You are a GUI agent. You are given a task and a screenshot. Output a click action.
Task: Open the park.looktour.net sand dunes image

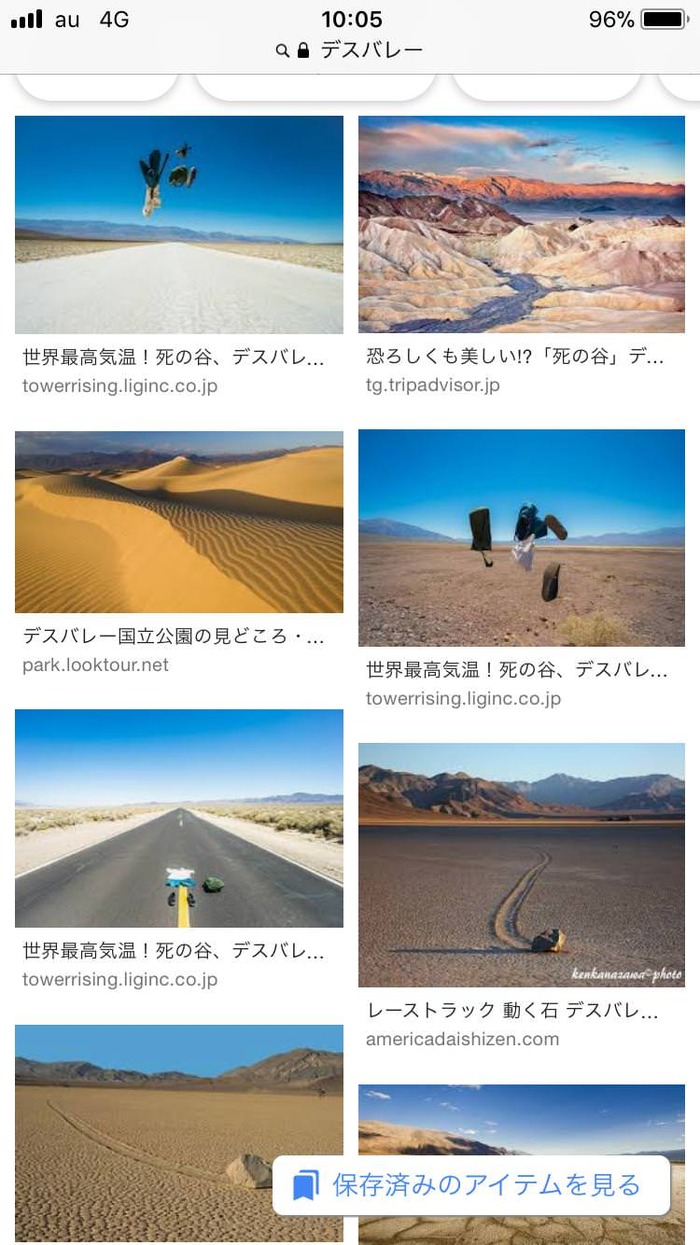(x=179, y=522)
